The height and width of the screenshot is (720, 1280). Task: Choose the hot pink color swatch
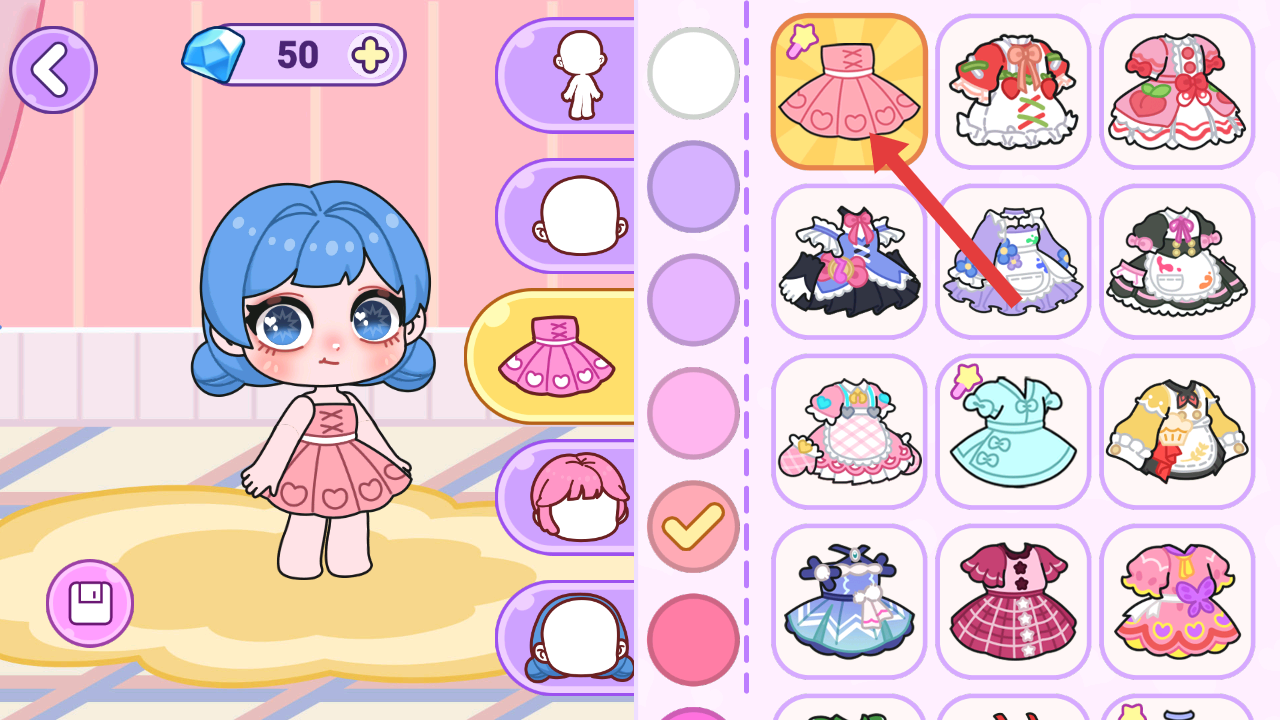click(693, 640)
